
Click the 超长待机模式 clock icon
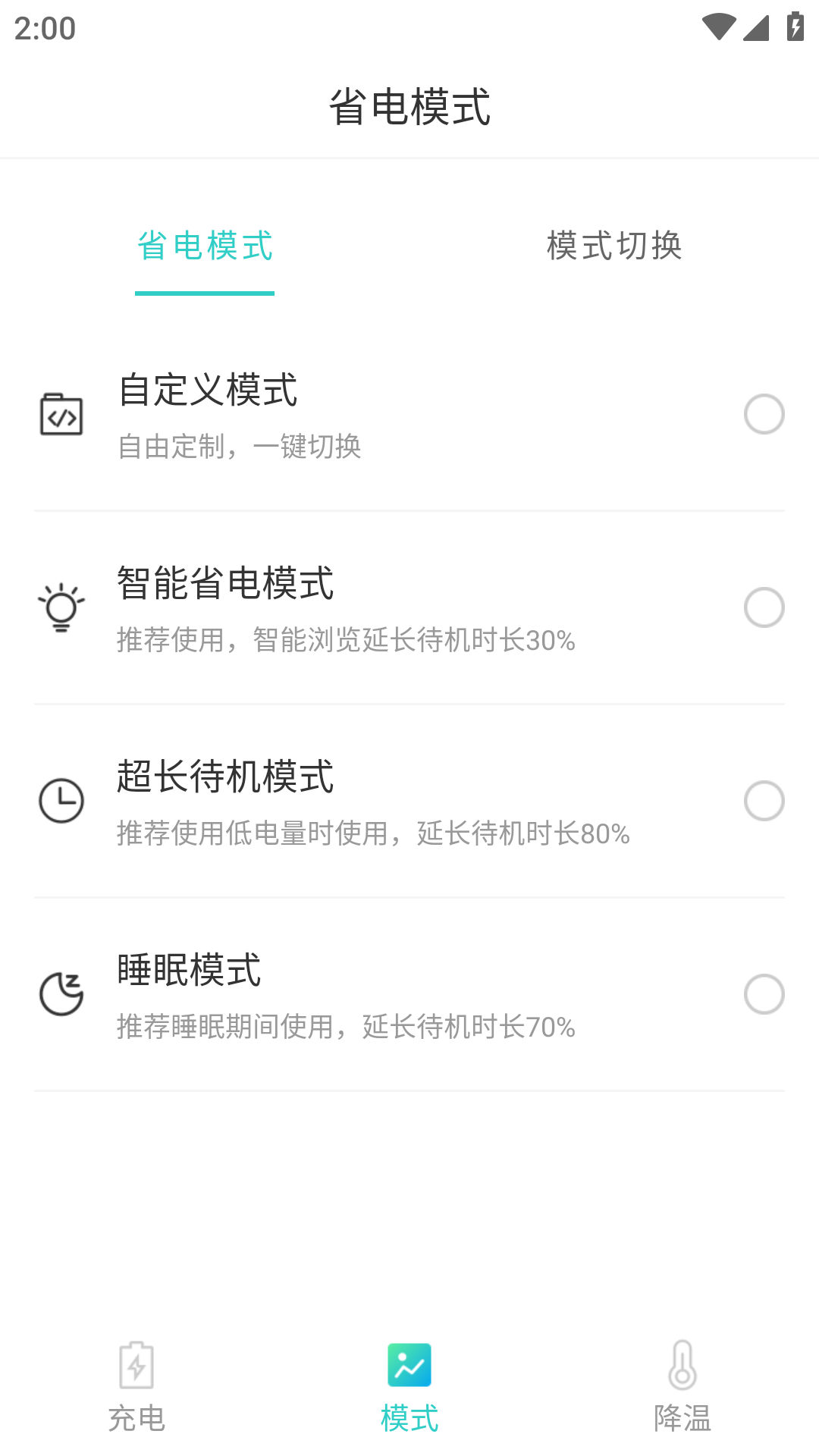61,800
